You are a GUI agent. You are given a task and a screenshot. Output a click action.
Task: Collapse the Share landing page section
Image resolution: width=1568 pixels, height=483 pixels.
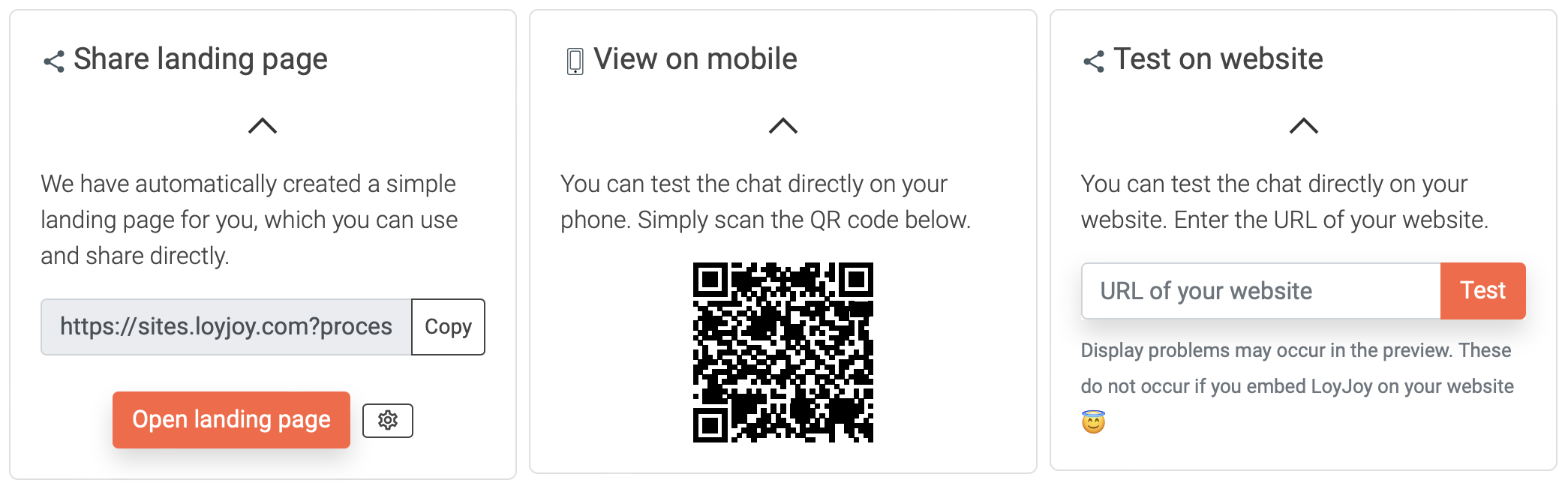point(263,126)
